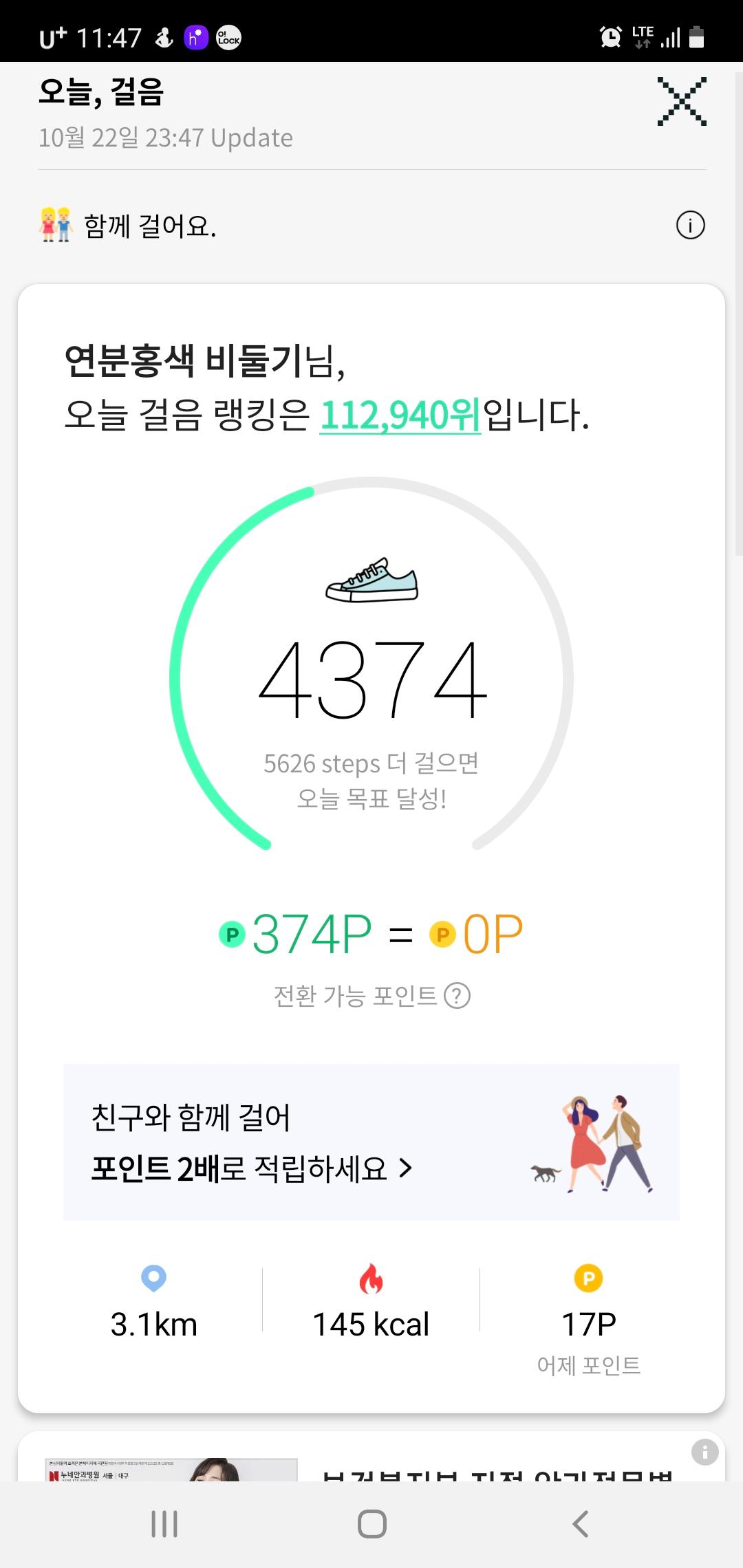The height and width of the screenshot is (1568, 743).
Task: Open the ad info icon on the bottom card
Action: pyautogui.click(x=704, y=1452)
